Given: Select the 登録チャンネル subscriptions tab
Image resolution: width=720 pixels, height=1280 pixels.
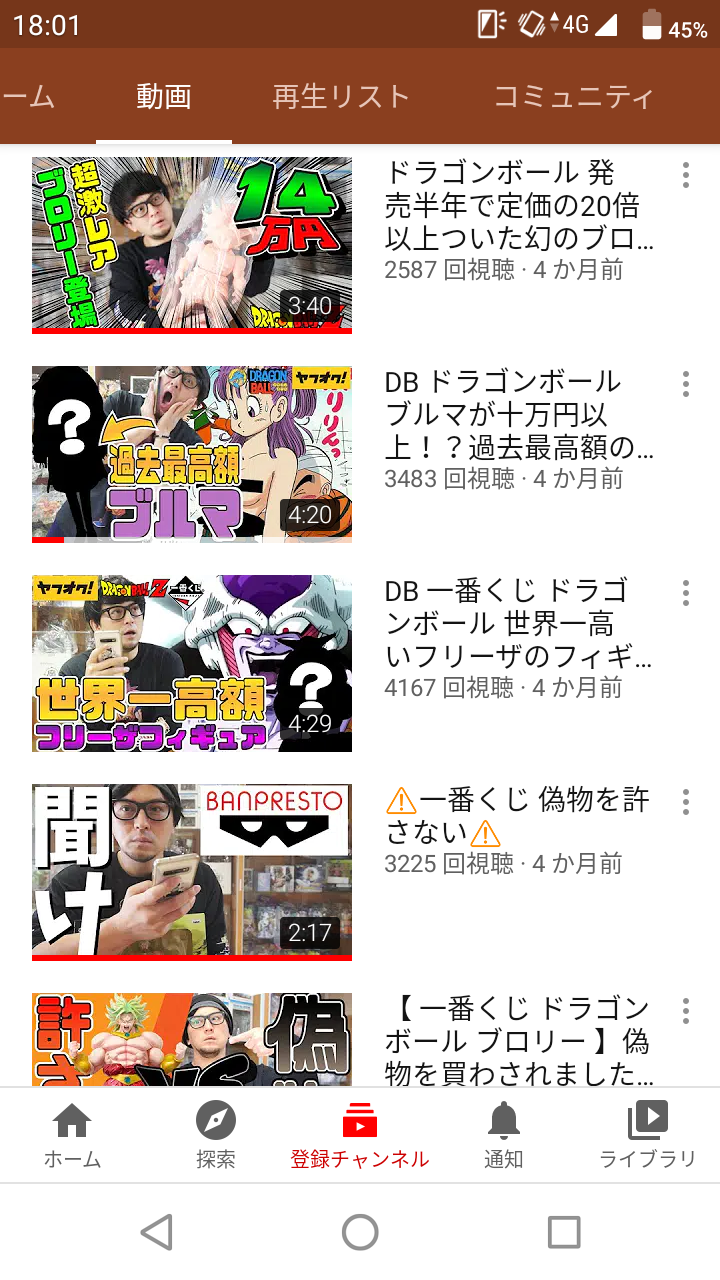Looking at the screenshot, I should click(x=360, y=1135).
